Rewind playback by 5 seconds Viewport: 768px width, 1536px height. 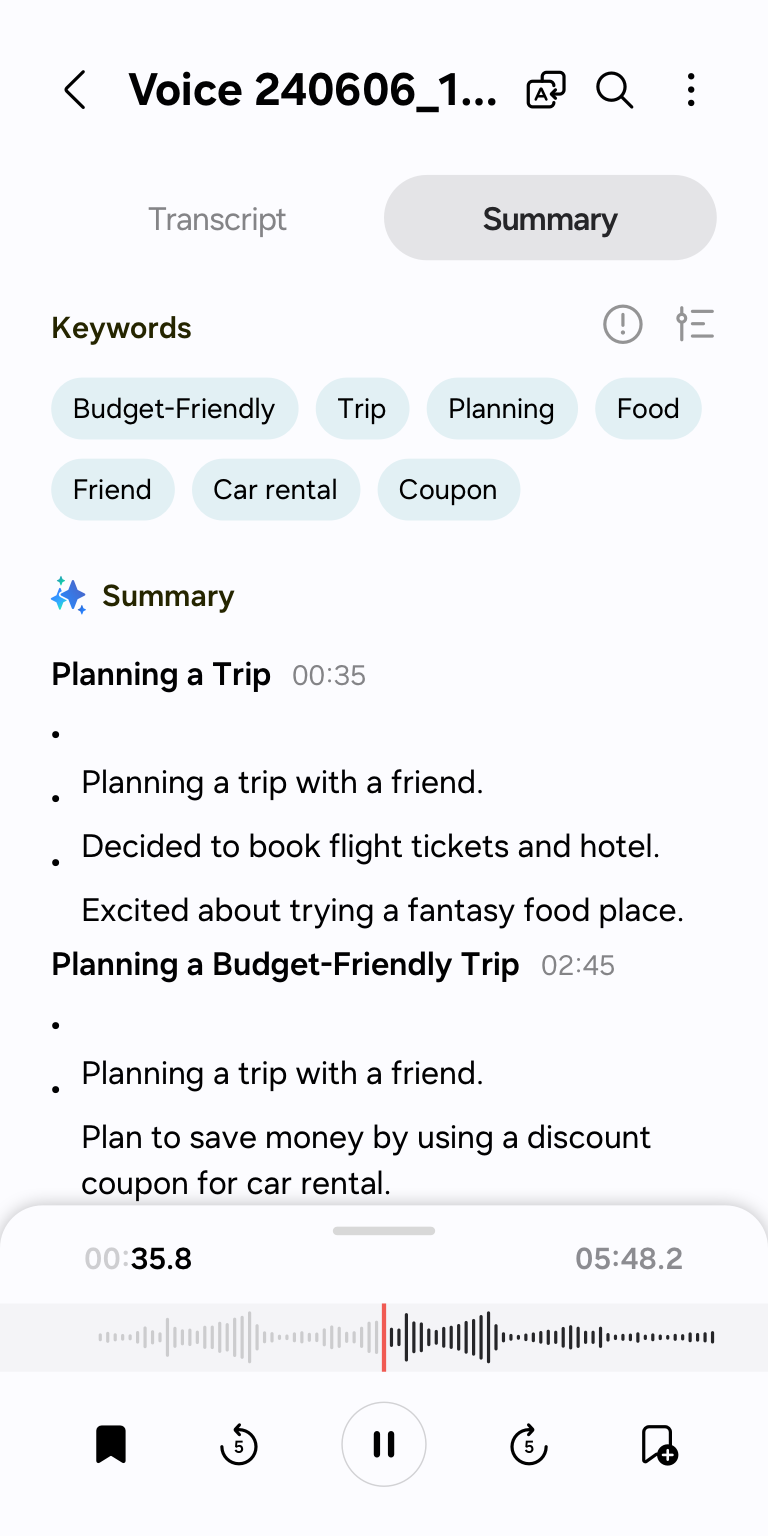coord(238,1444)
